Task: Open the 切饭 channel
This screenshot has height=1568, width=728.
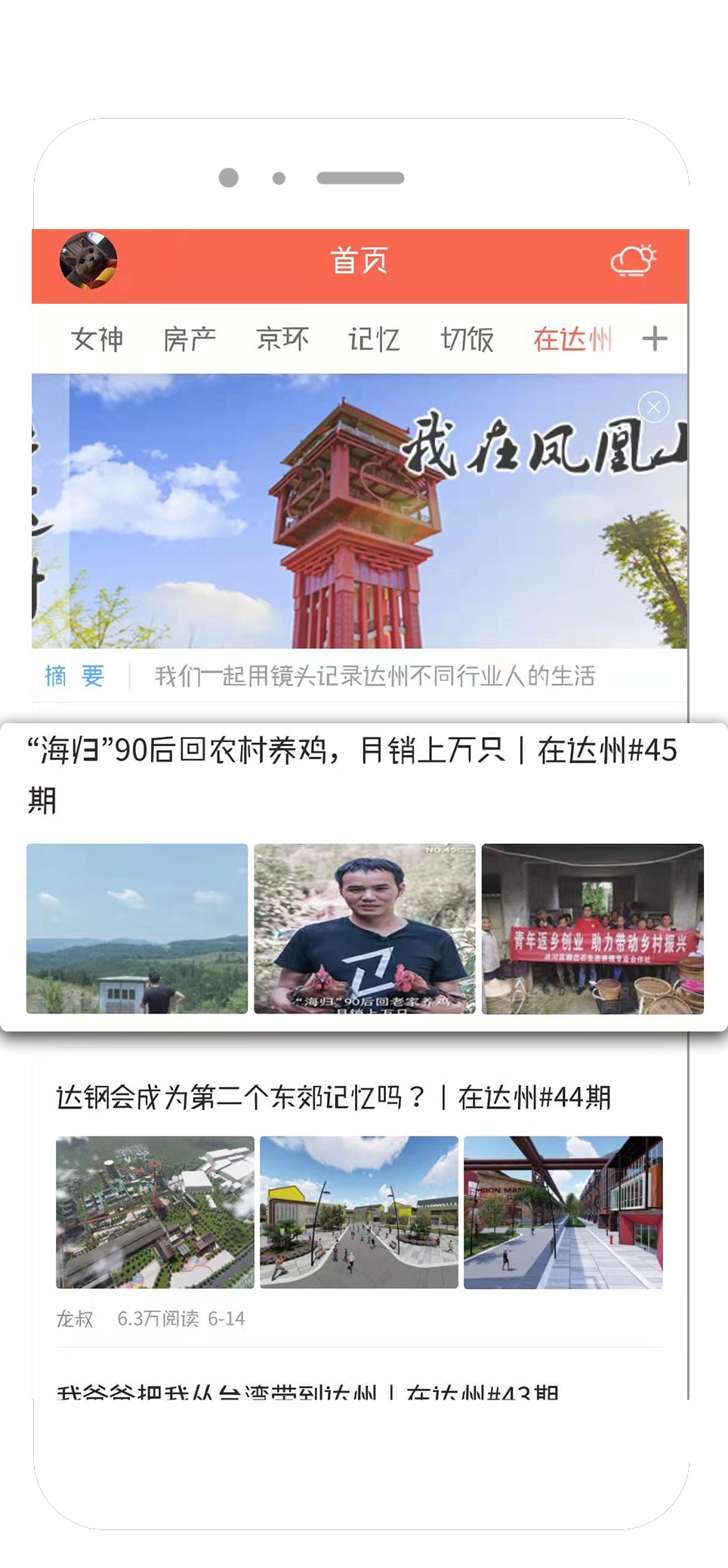Action: coord(467,339)
